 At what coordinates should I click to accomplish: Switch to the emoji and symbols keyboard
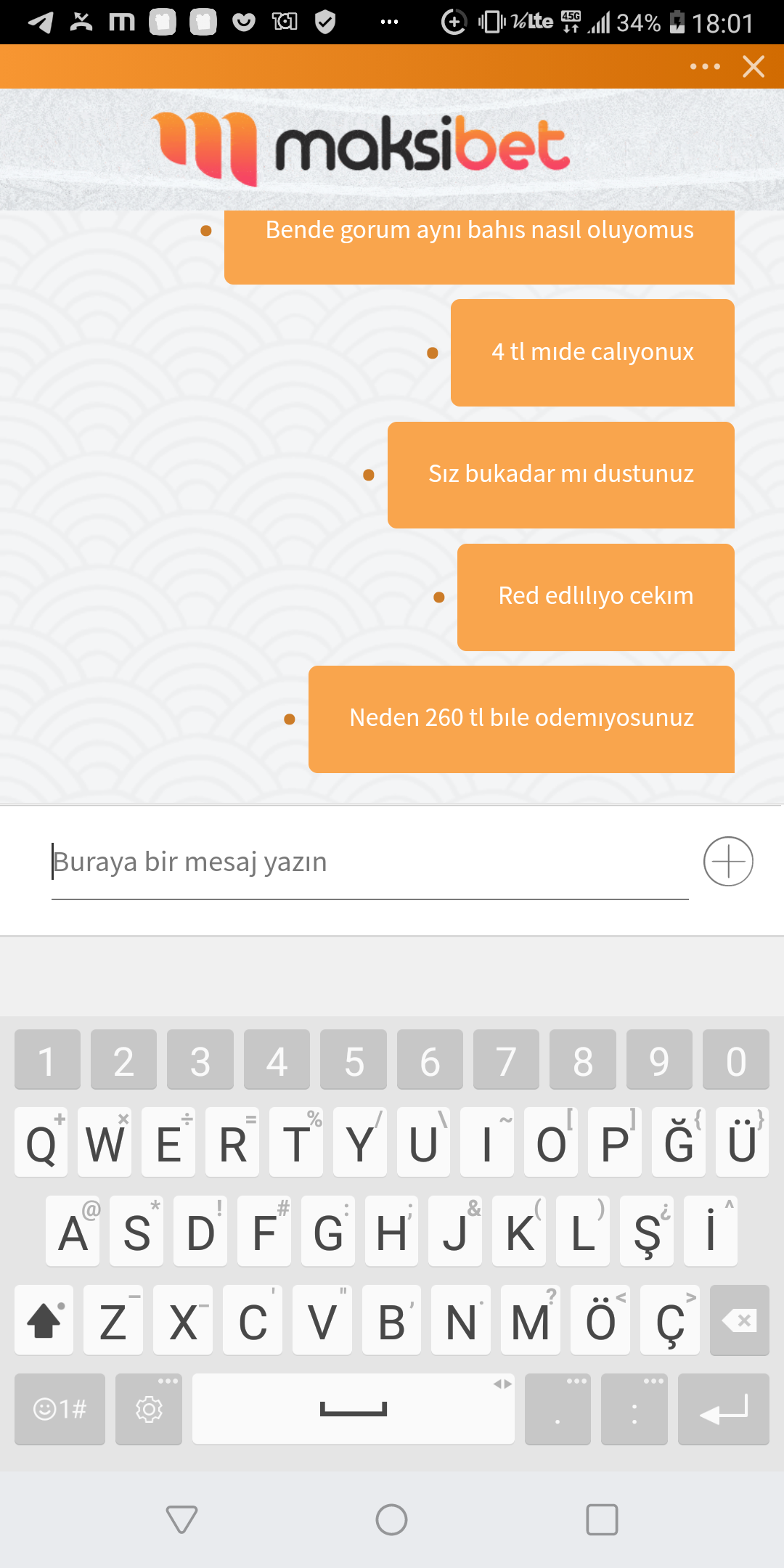pos(60,1410)
